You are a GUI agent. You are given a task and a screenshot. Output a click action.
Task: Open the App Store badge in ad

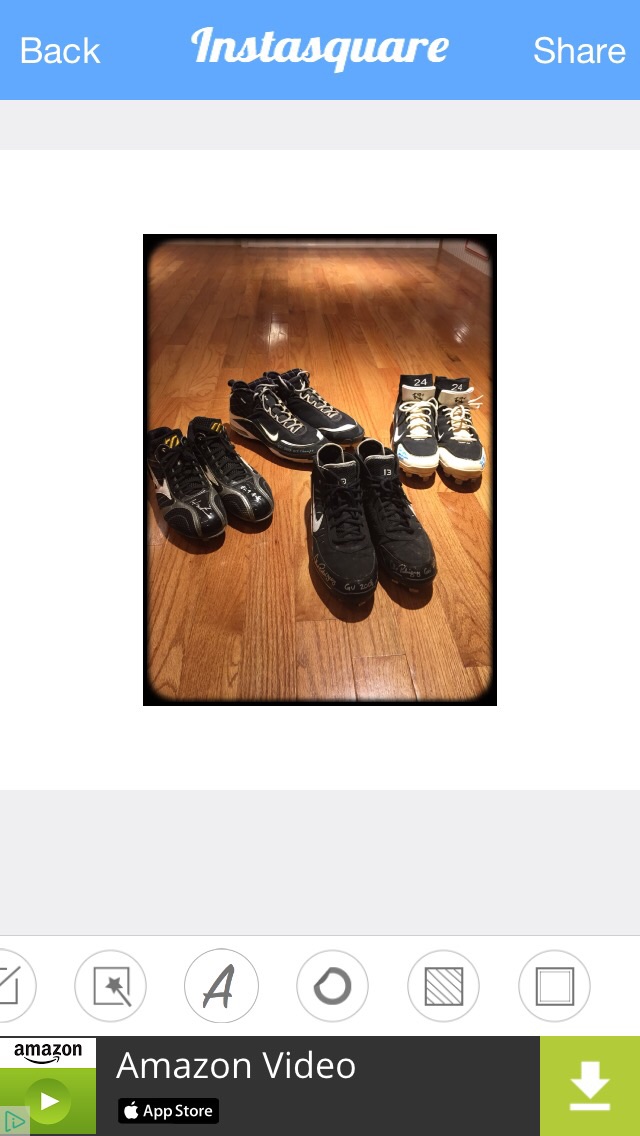pos(169,1111)
